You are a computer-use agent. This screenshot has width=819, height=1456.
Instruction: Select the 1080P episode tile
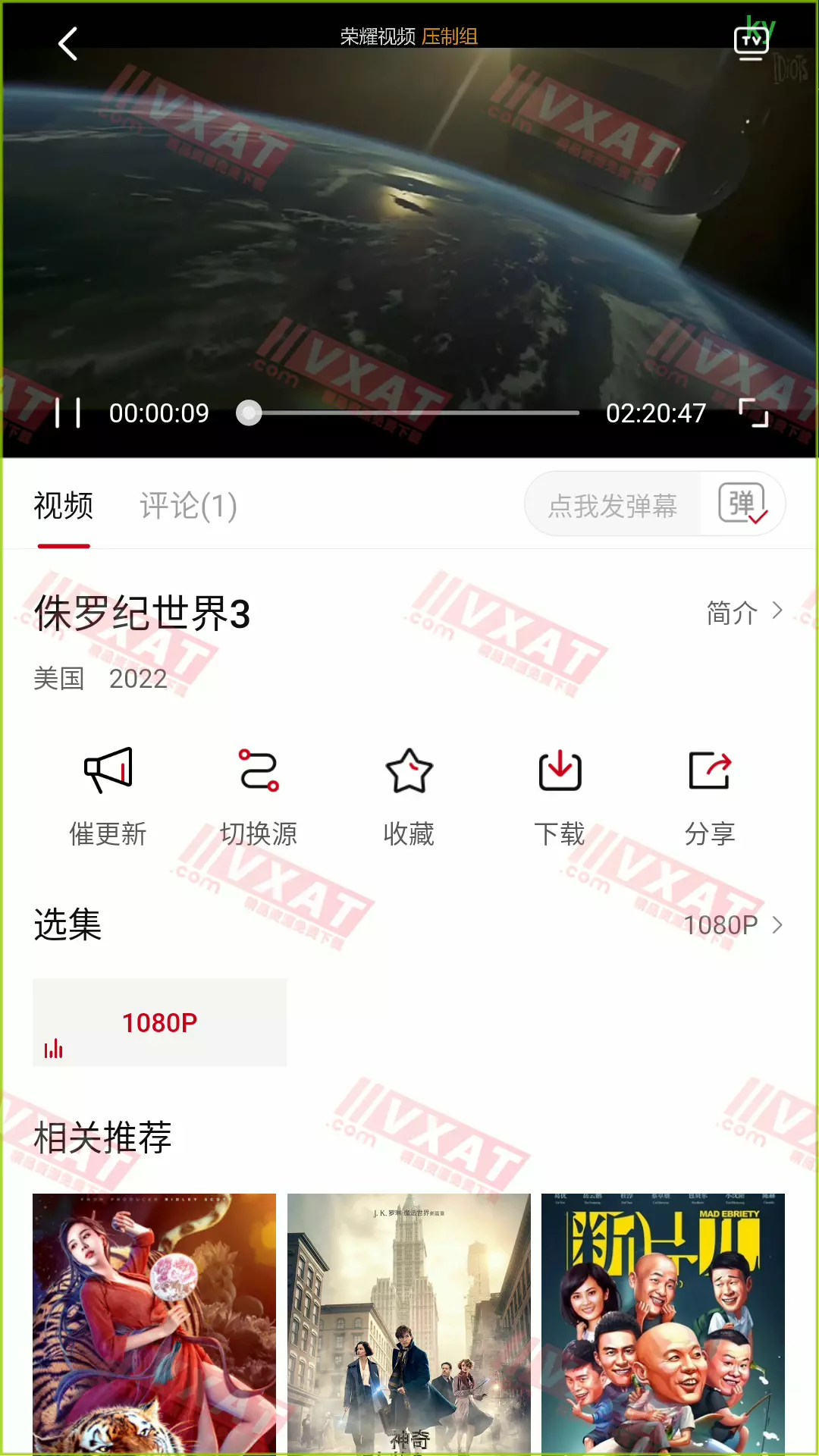coord(160,1022)
